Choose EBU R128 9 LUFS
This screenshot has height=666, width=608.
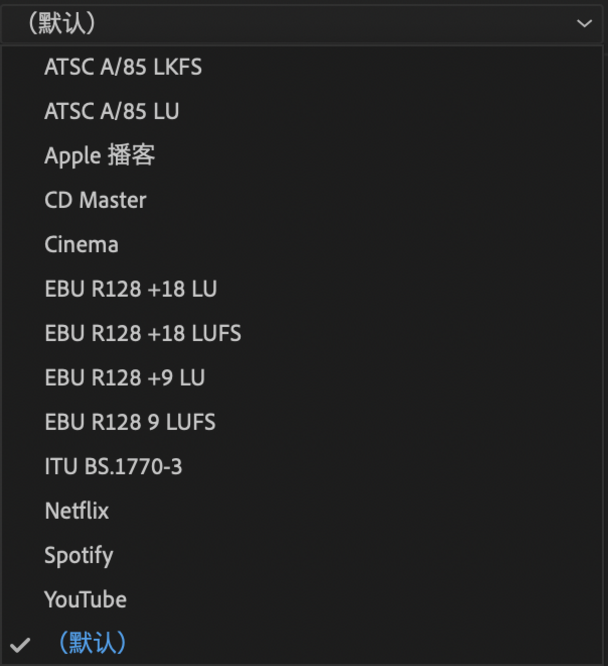pyautogui.click(x=130, y=422)
